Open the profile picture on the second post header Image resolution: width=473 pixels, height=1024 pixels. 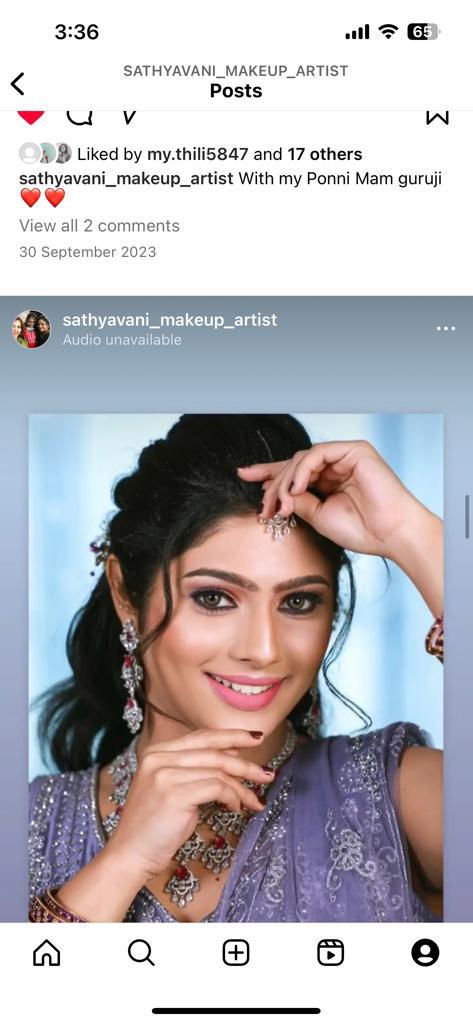coord(31,328)
